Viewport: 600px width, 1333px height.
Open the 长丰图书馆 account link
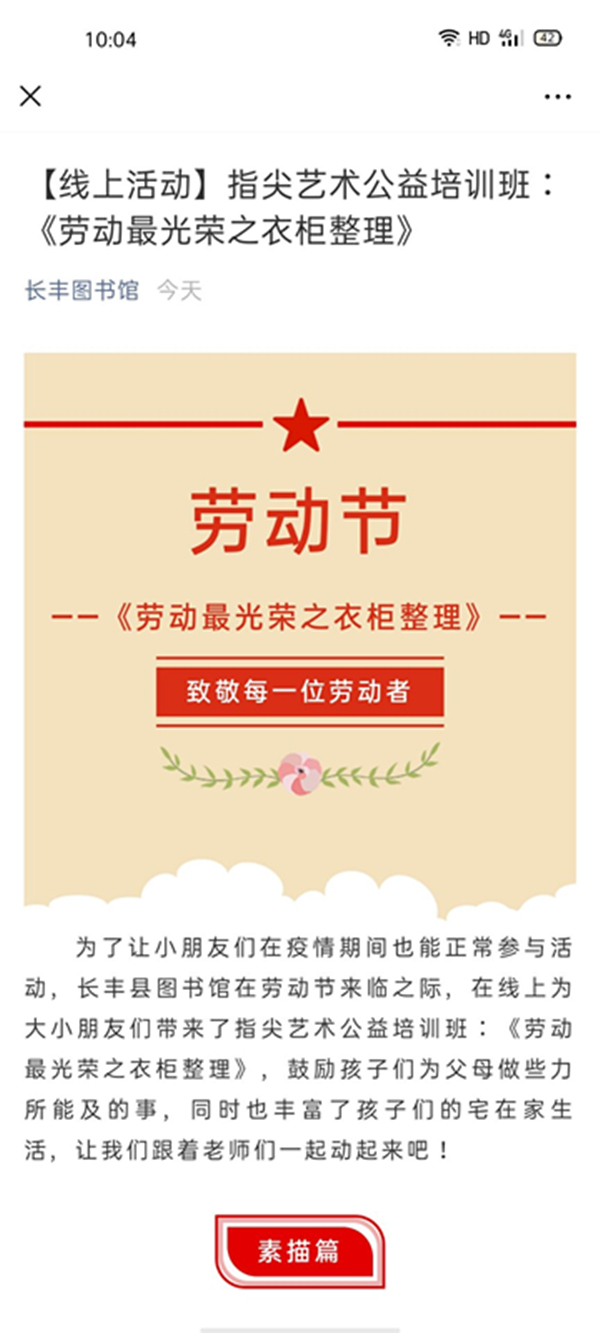82,291
